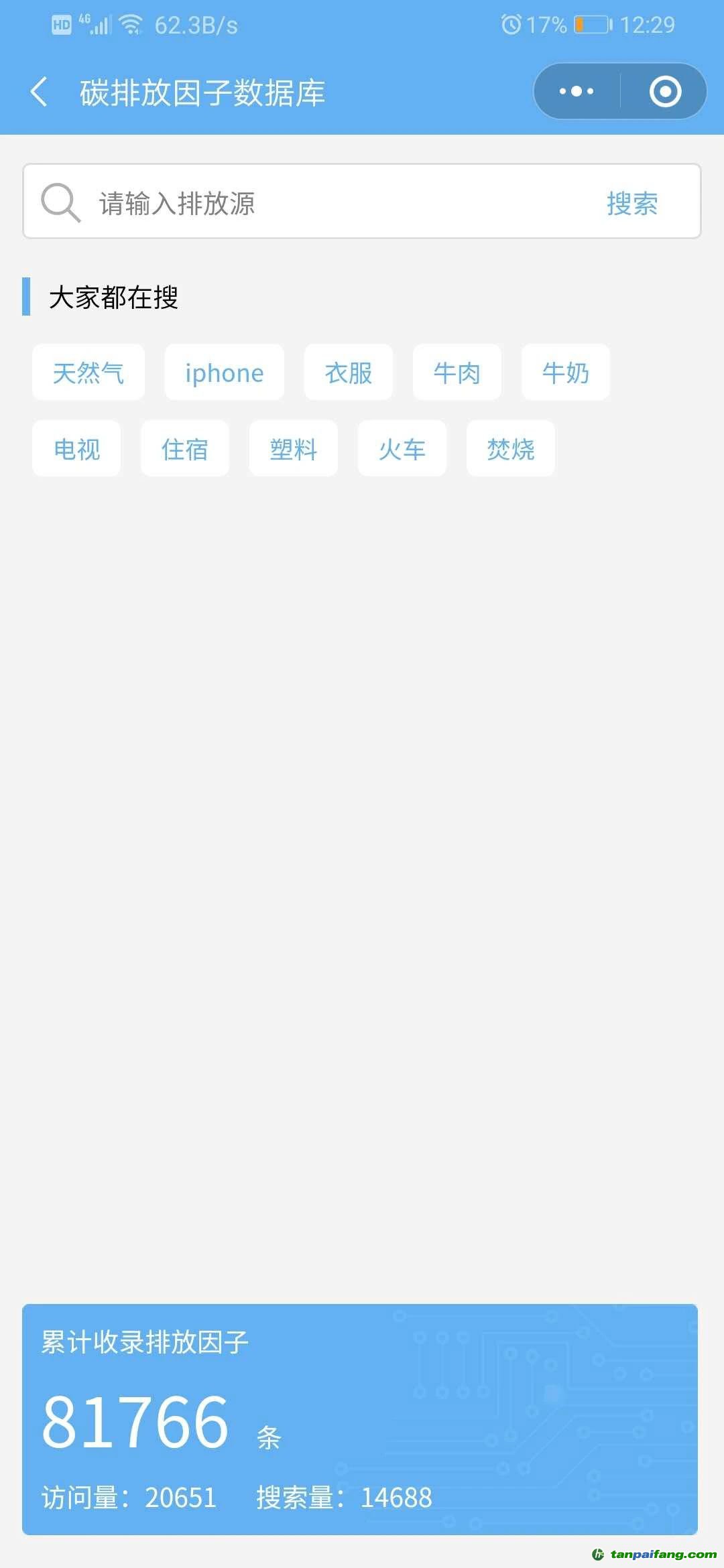Screen dimensions: 724x1568
Task: Tap the 塑料 search chip
Action: click(294, 449)
